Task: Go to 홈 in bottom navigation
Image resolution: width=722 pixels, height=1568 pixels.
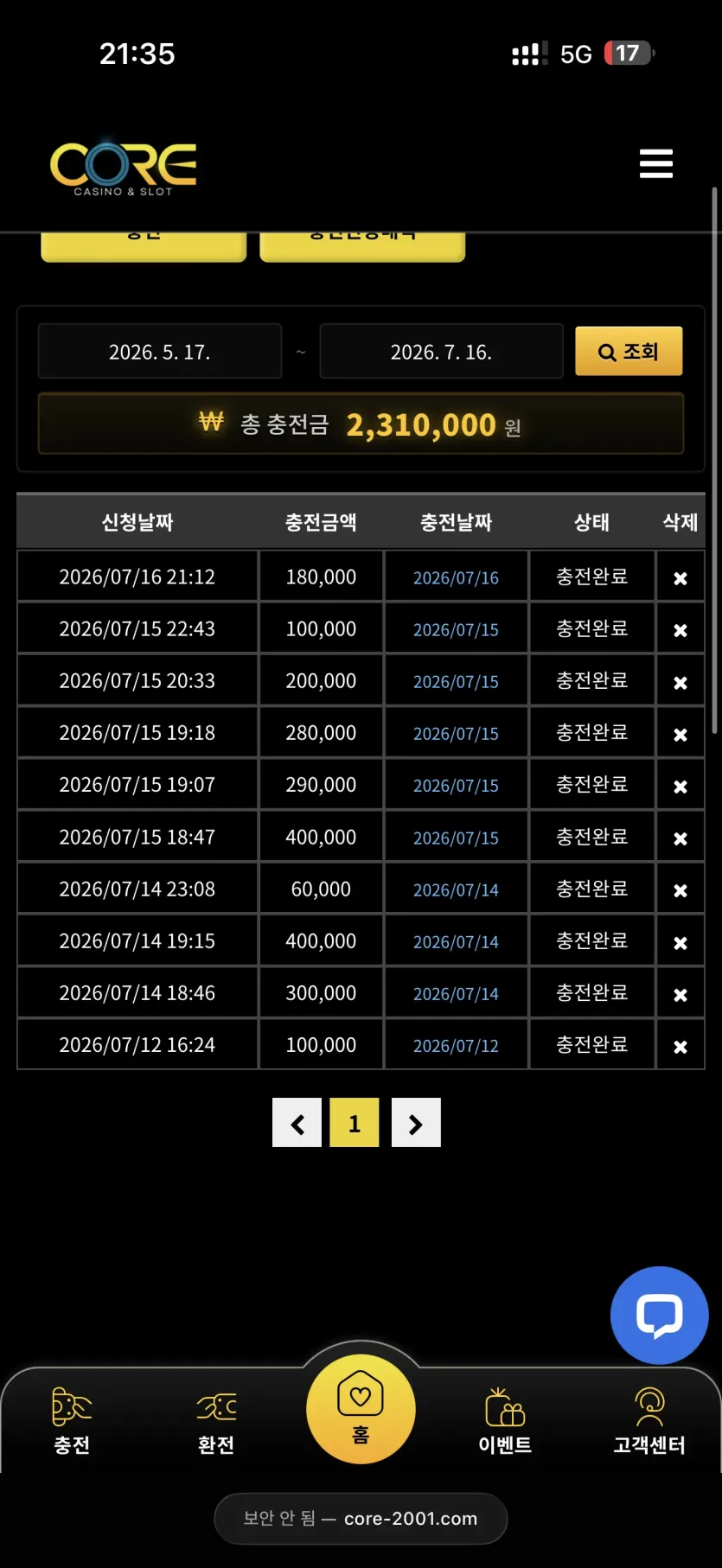Action: tap(361, 1409)
